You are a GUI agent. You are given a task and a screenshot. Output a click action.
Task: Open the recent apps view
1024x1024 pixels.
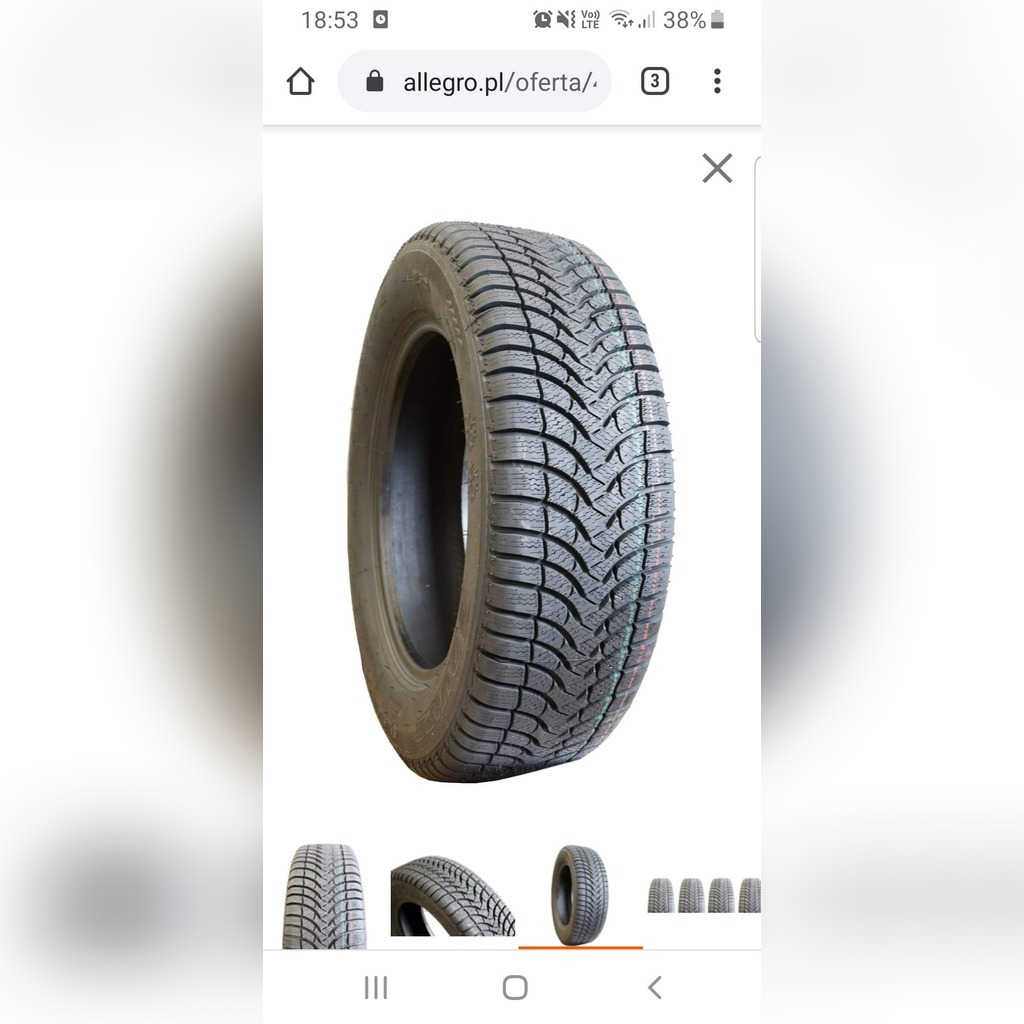375,988
